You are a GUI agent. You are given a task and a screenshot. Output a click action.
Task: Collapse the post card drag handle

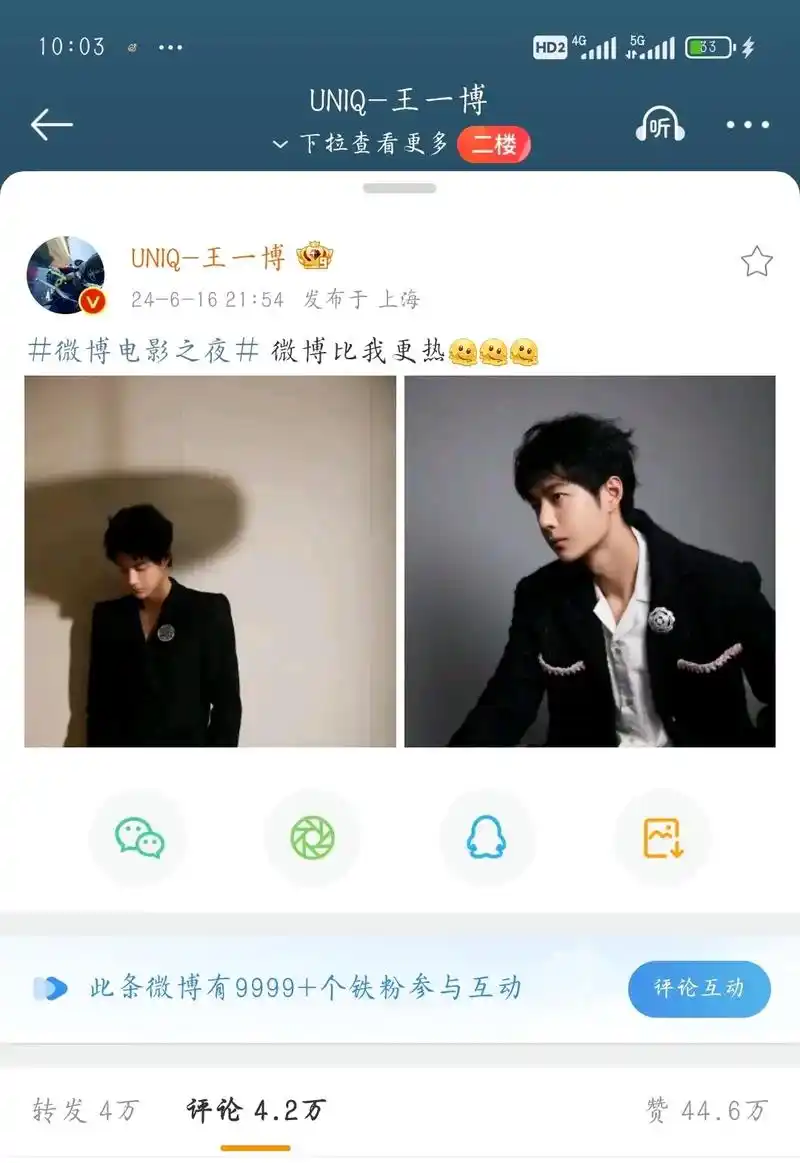pos(400,187)
